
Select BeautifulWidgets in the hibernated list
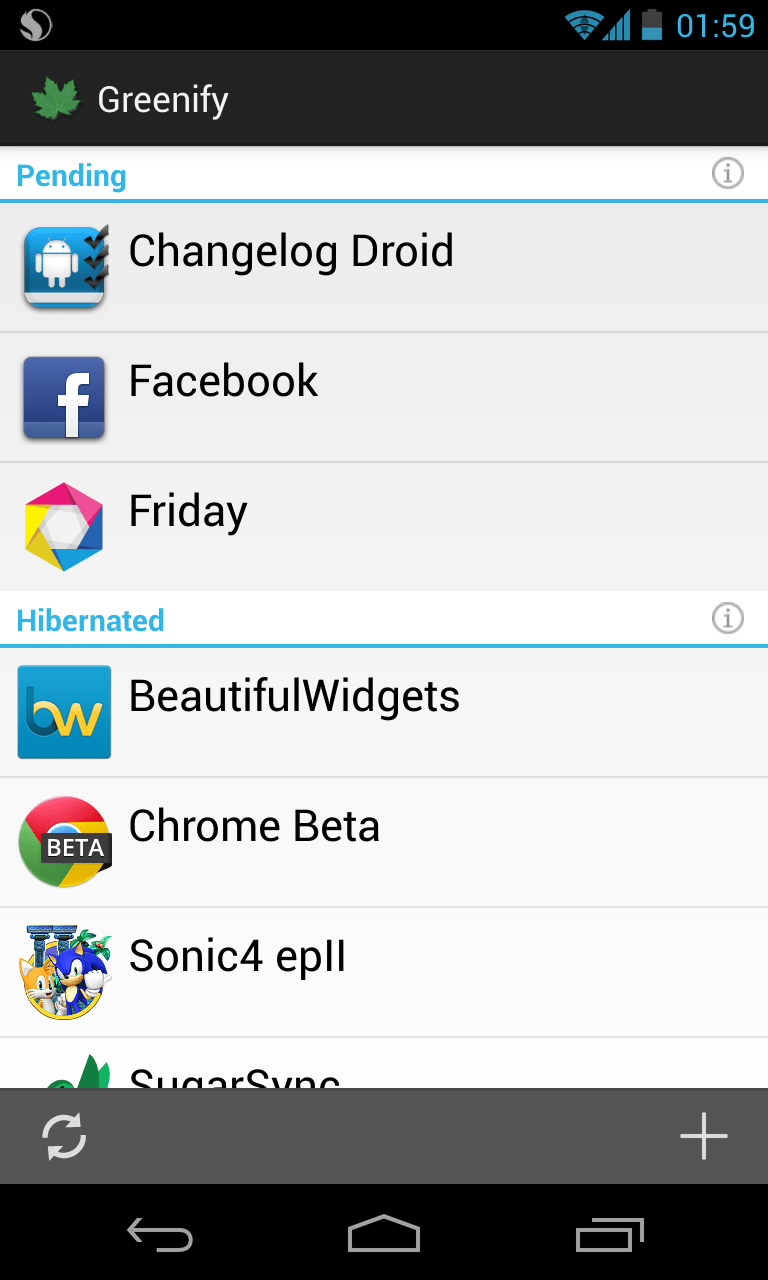point(384,712)
